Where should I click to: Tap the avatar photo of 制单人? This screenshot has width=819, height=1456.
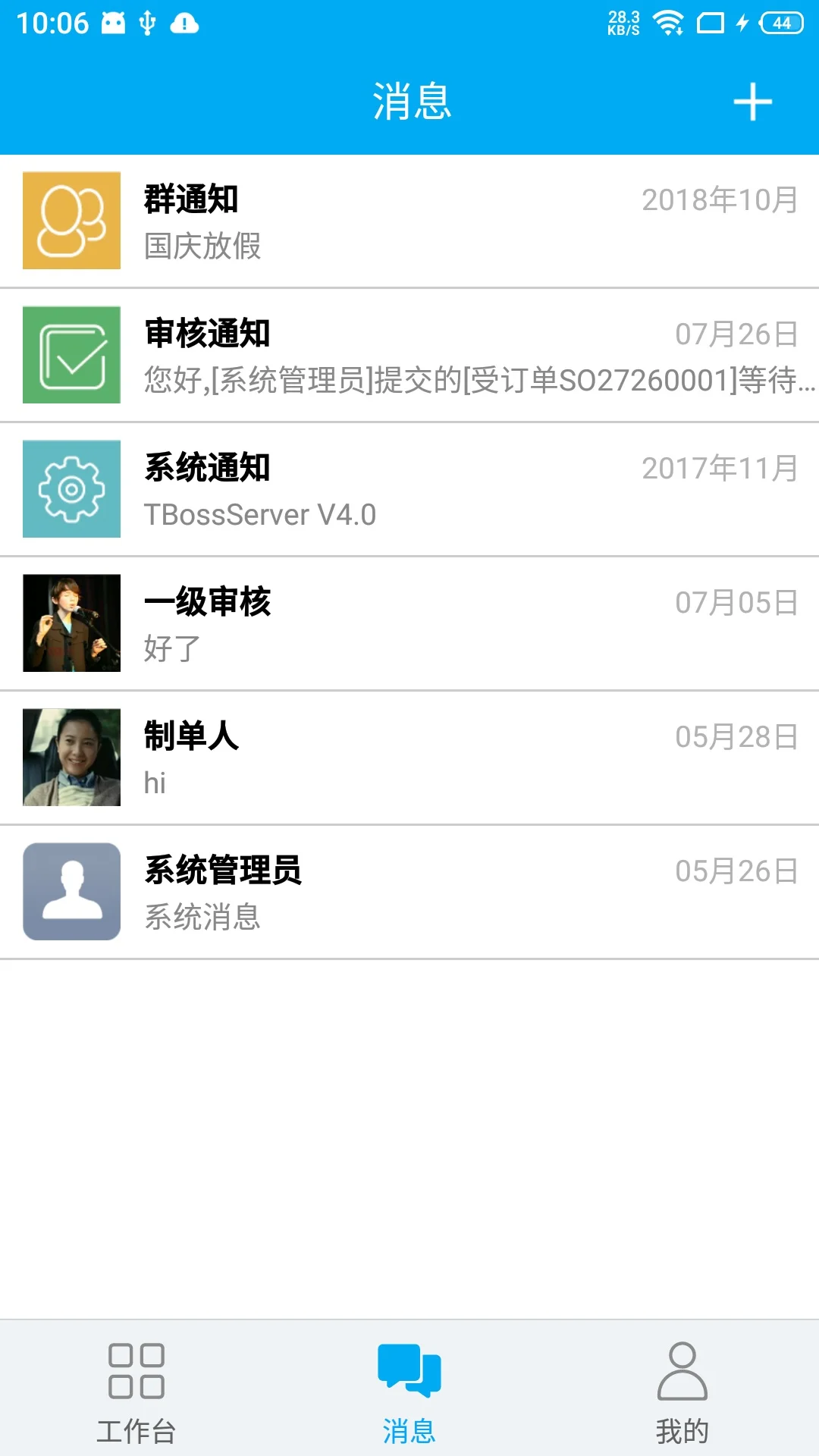[x=72, y=758]
